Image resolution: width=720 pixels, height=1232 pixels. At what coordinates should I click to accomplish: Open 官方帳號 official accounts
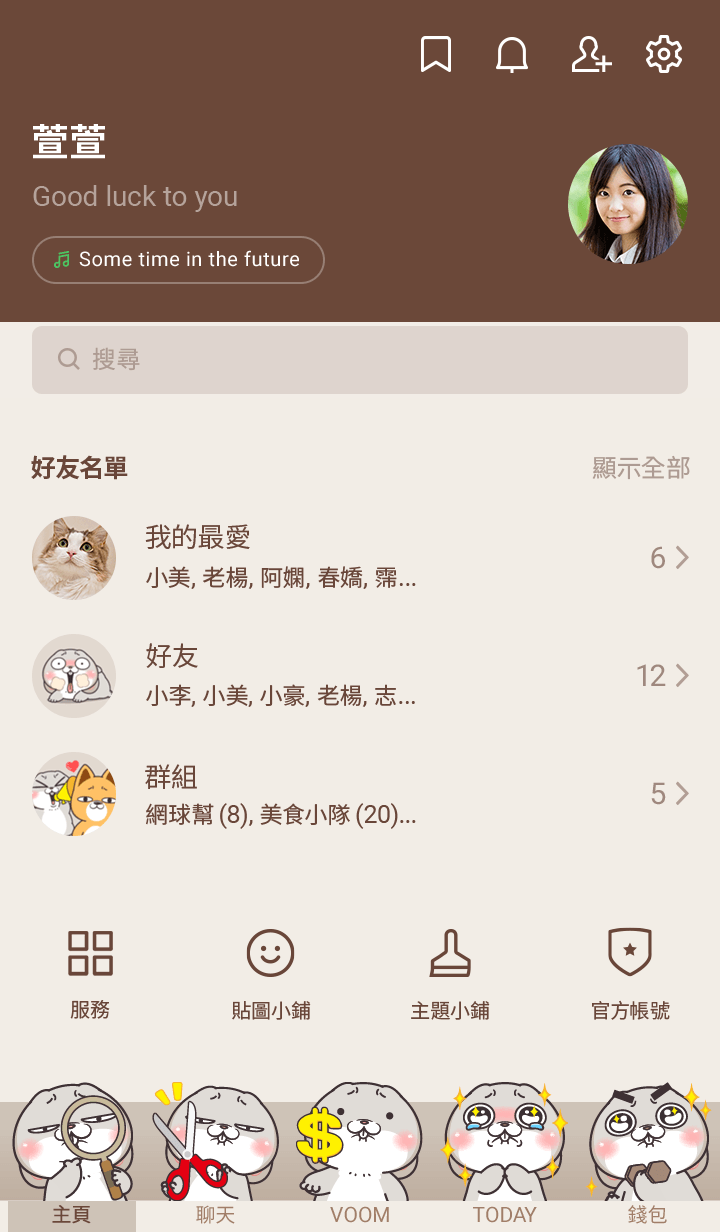[x=630, y=973]
